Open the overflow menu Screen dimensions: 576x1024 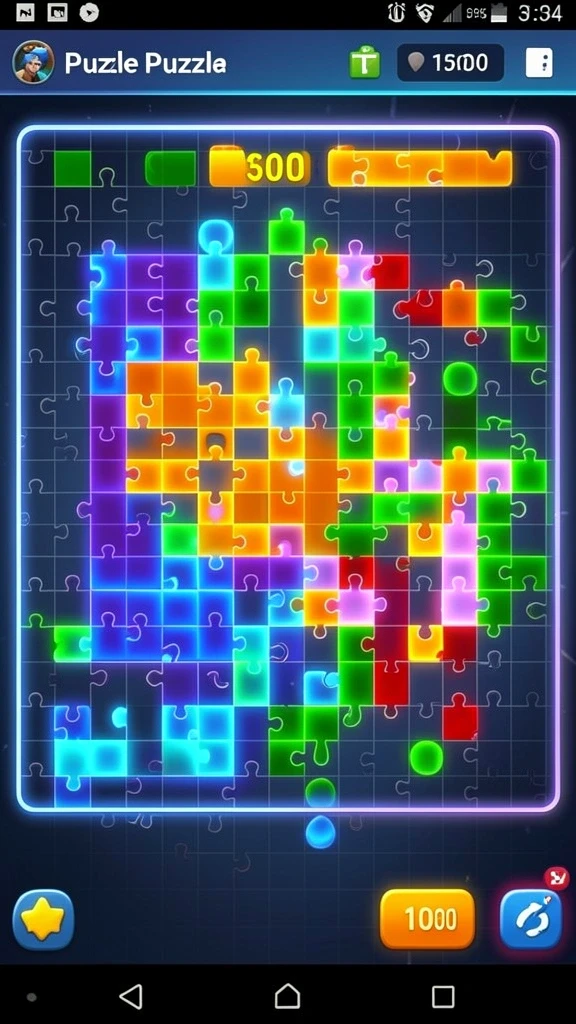click(x=539, y=63)
